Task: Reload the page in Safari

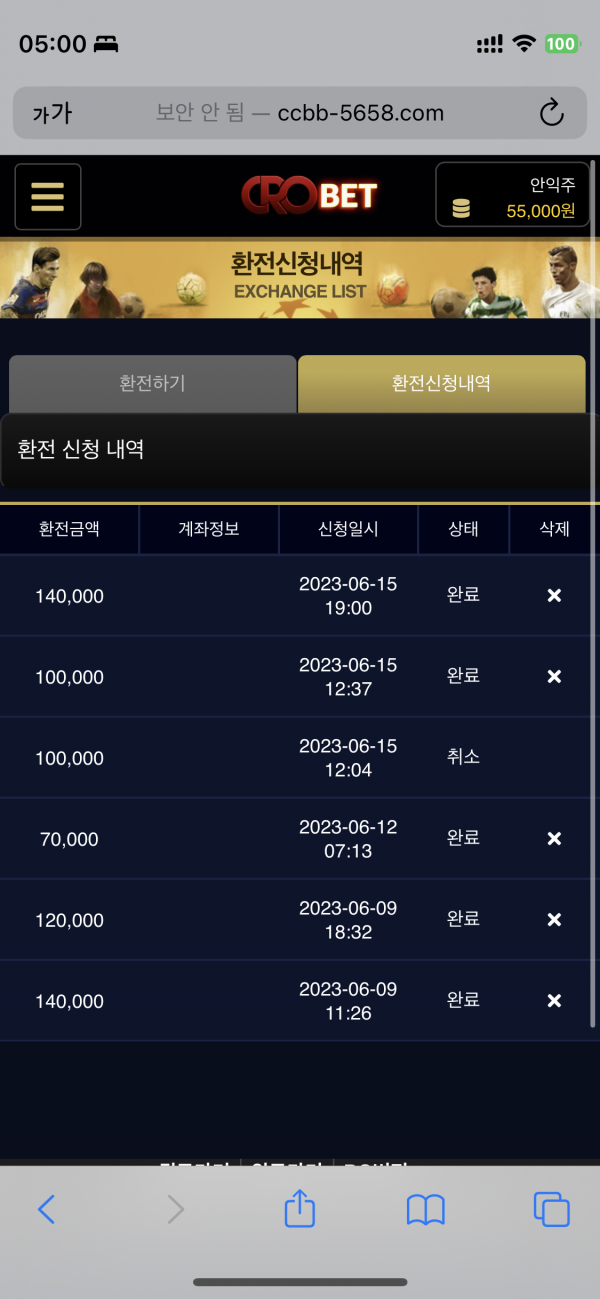Action: click(551, 113)
